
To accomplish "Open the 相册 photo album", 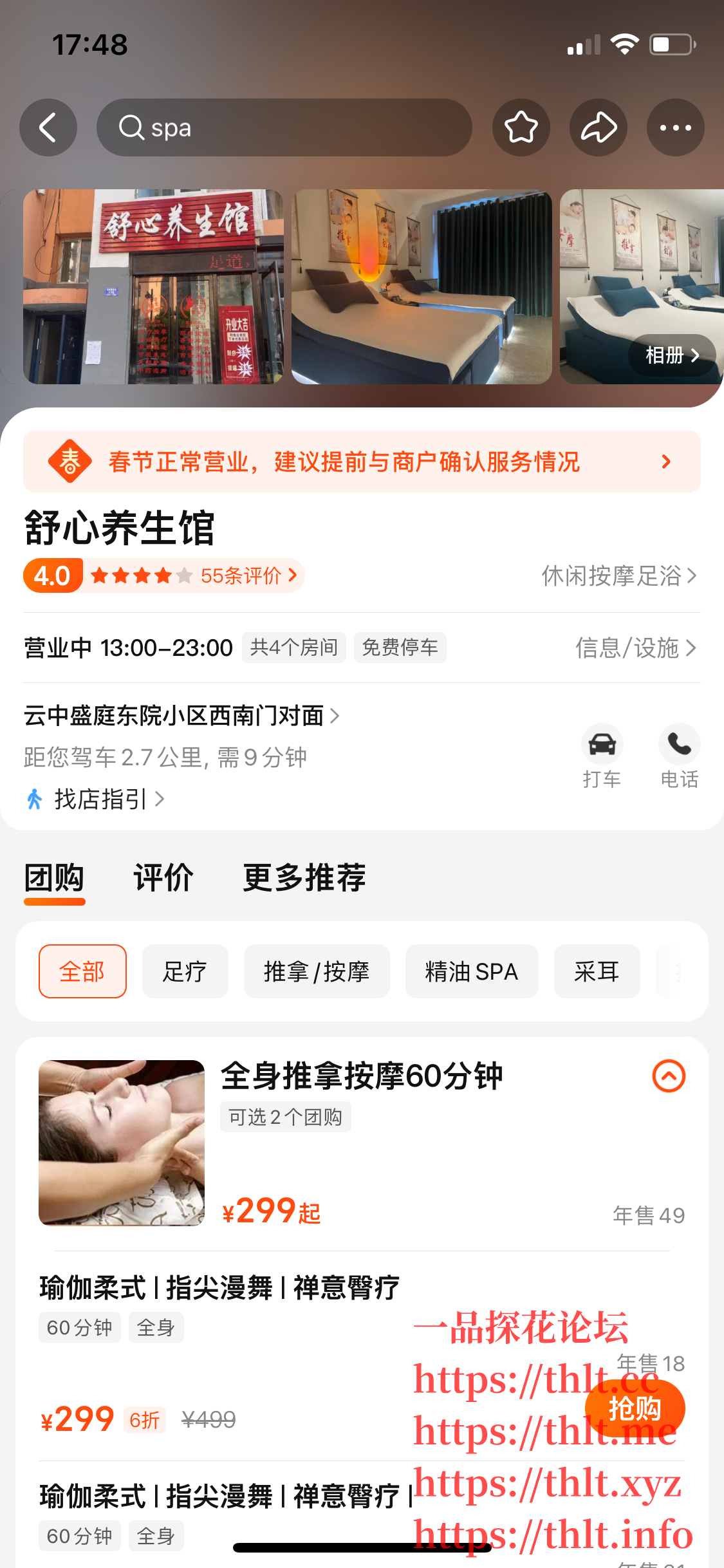I will [671, 355].
